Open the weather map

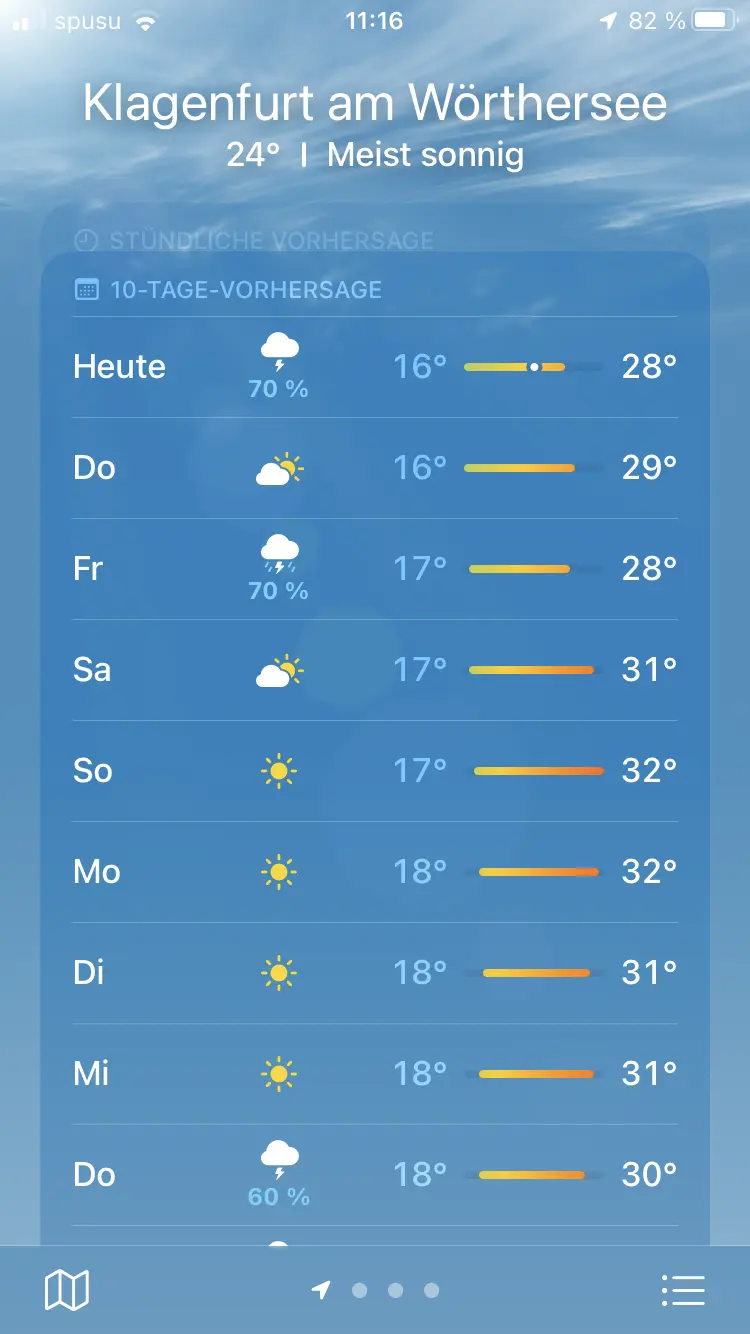click(67, 1290)
